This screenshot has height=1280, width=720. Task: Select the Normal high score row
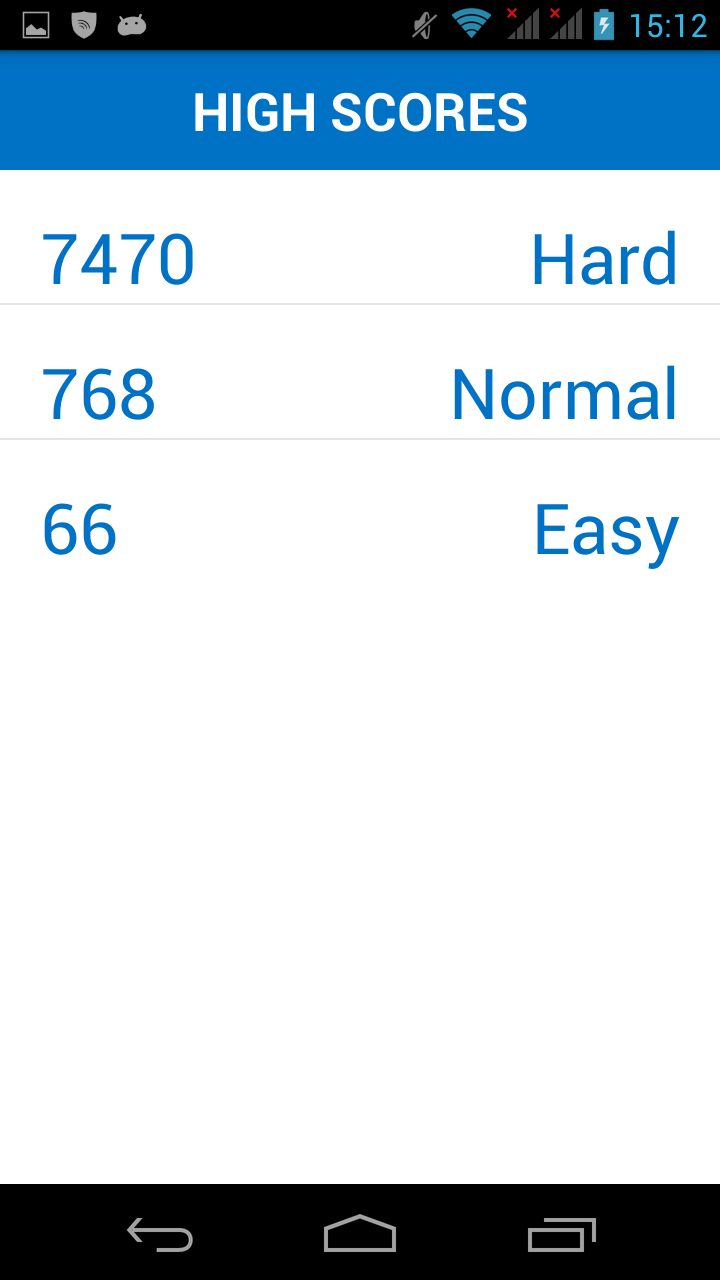pyautogui.click(x=360, y=393)
